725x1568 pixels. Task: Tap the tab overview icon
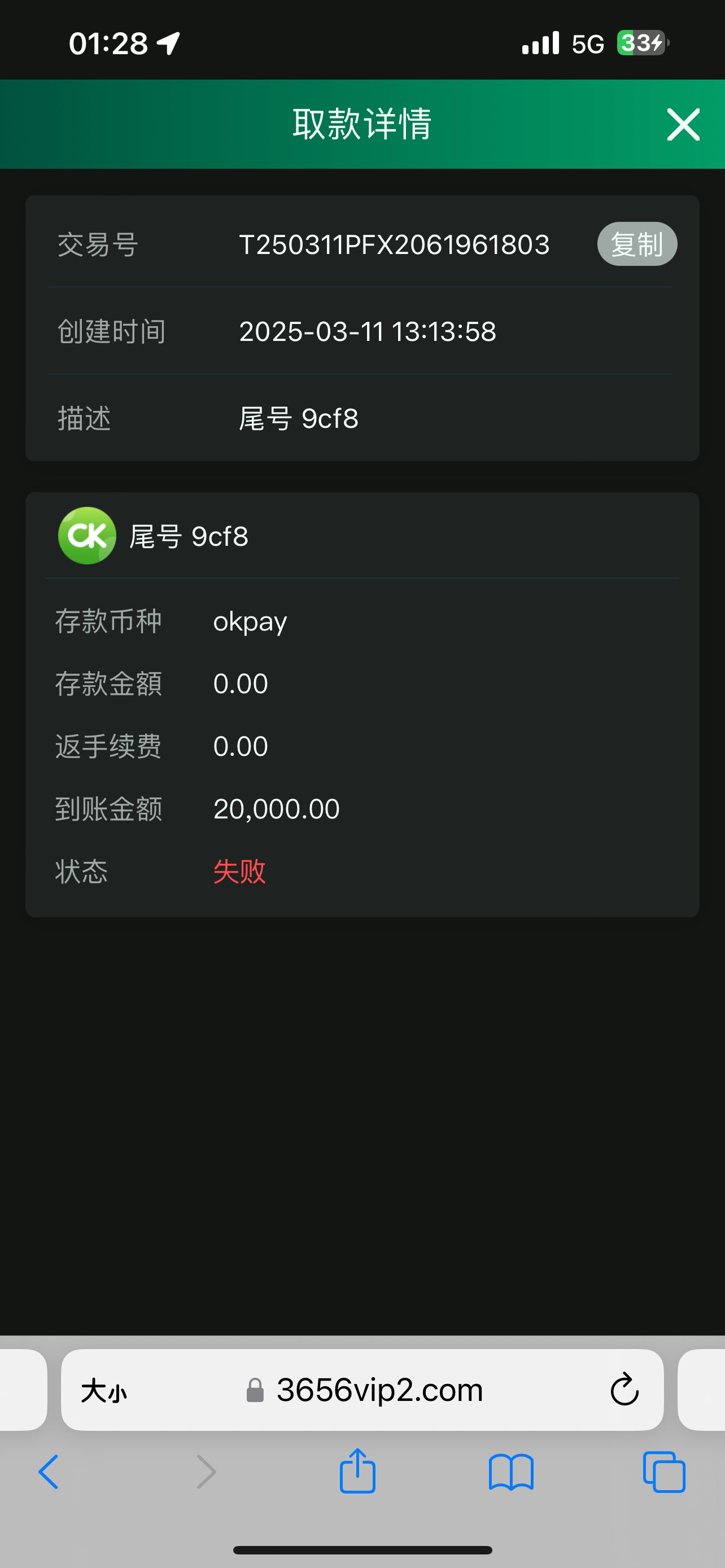[x=663, y=1473]
